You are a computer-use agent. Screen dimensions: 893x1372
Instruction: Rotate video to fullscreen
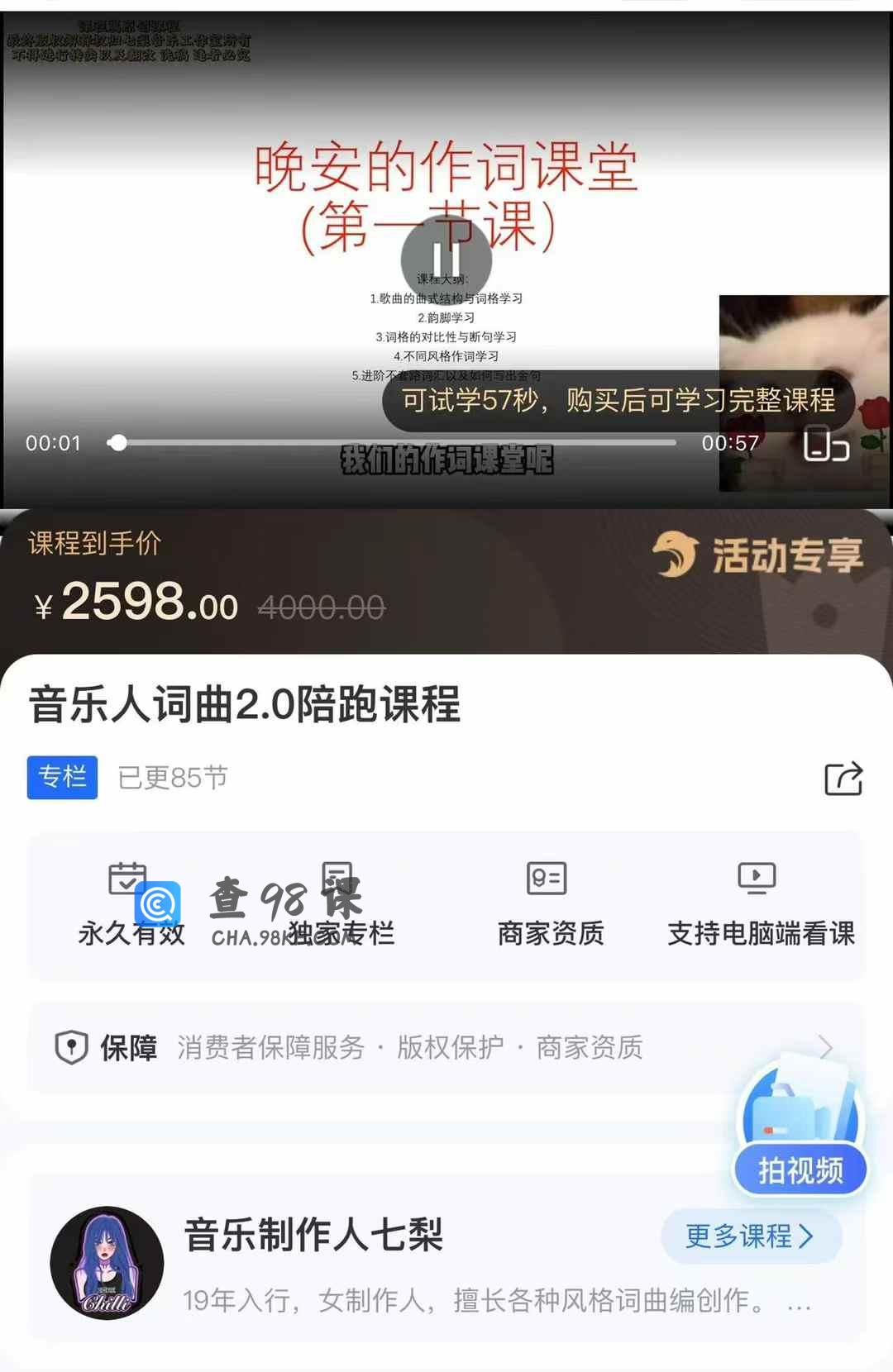click(826, 444)
